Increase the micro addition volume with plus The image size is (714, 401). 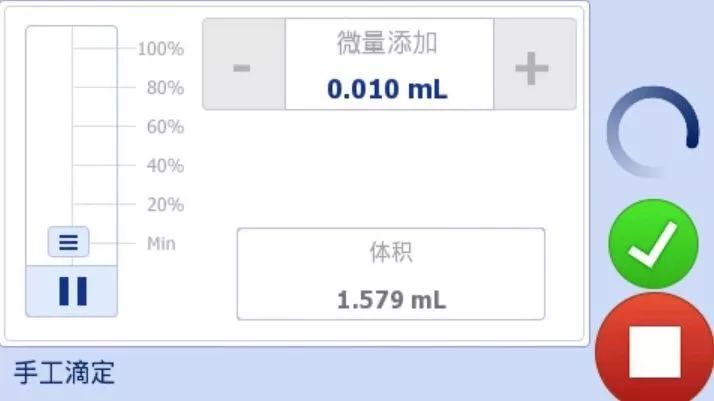(533, 67)
